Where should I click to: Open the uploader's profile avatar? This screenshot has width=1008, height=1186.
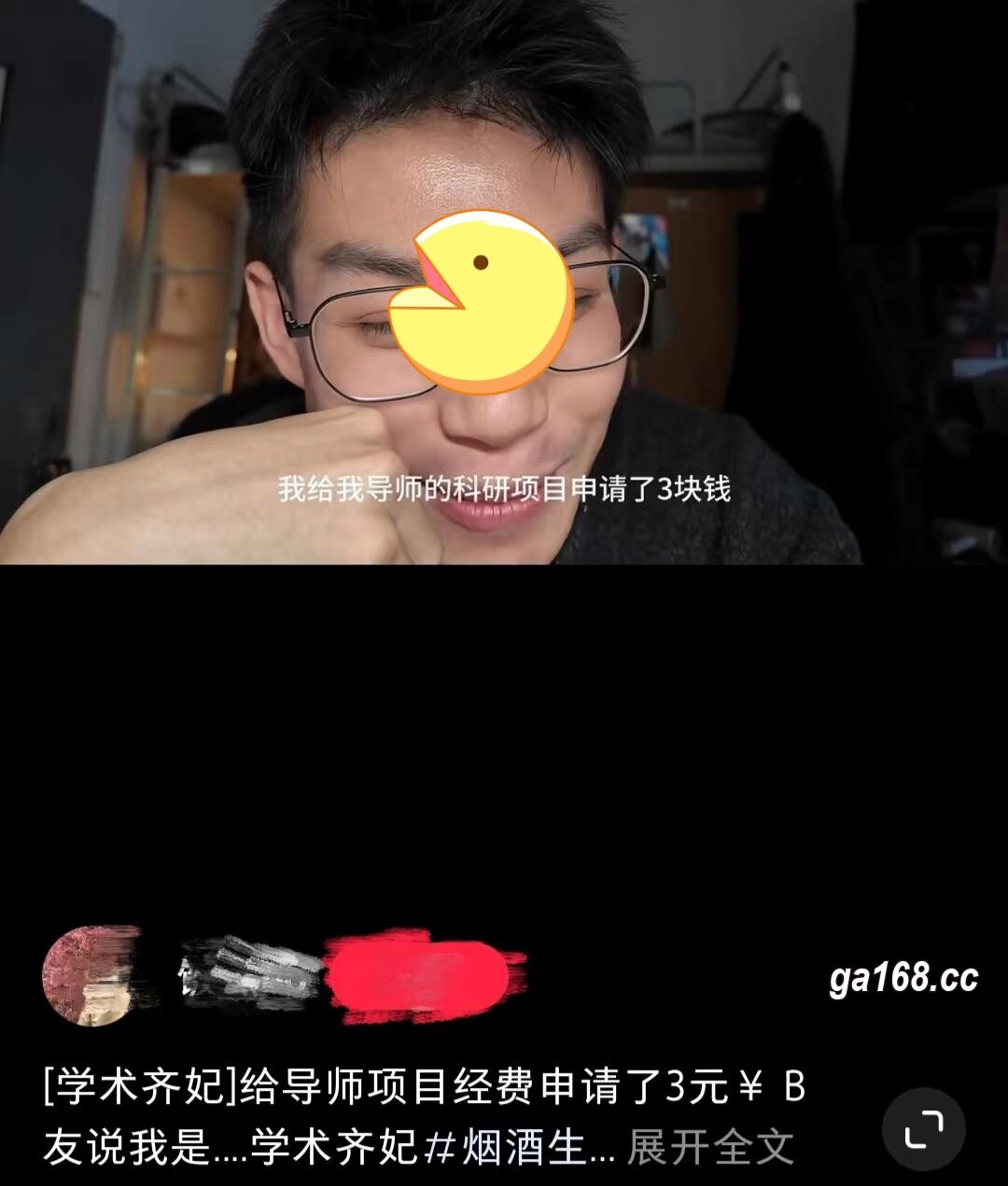click(91, 975)
